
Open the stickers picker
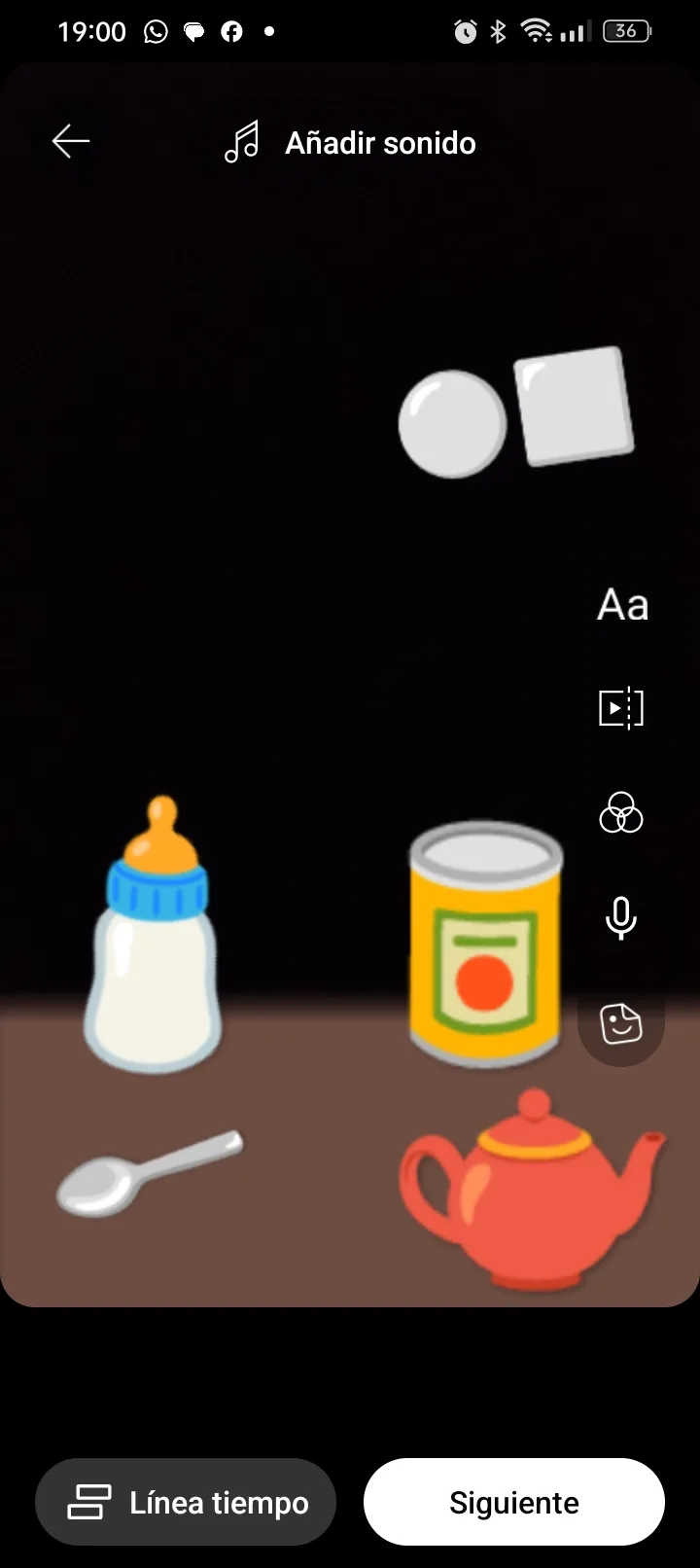[x=620, y=1023]
